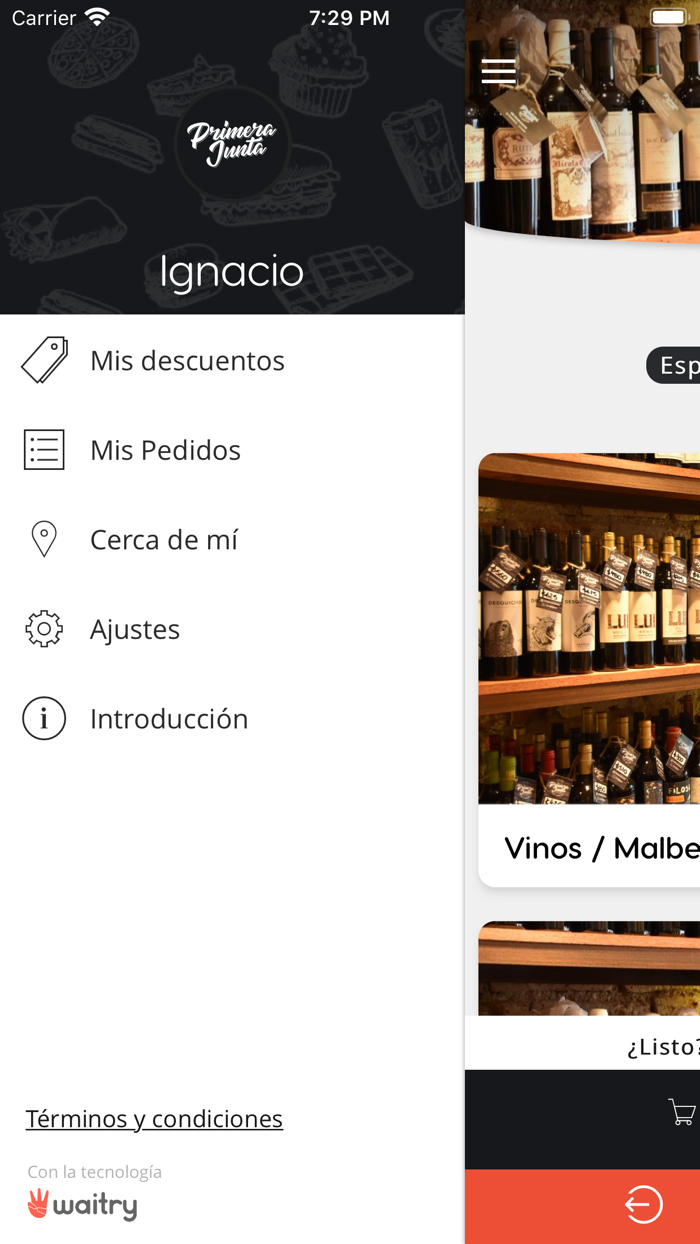Screen dimensions: 700x1244
Task: Open Términos y condiciones link
Action: click(154, 1118)
